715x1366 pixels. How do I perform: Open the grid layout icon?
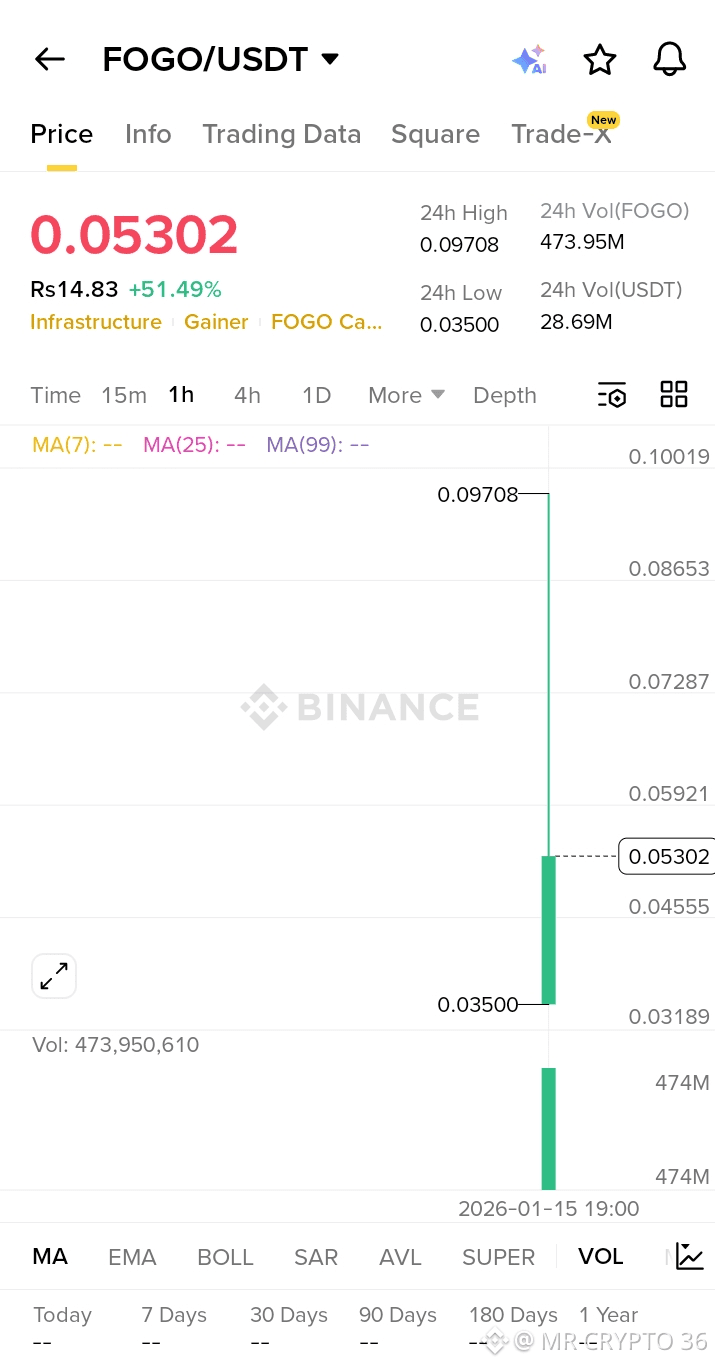tap(674, 394)
